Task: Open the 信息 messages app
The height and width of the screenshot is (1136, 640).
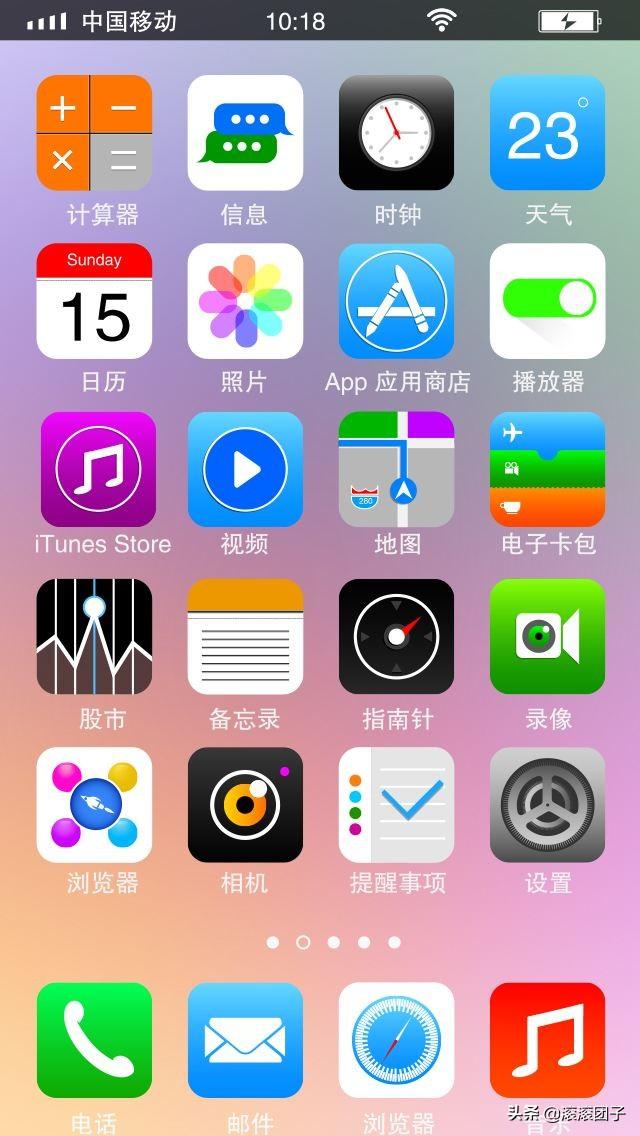Action: click(245, 133)
